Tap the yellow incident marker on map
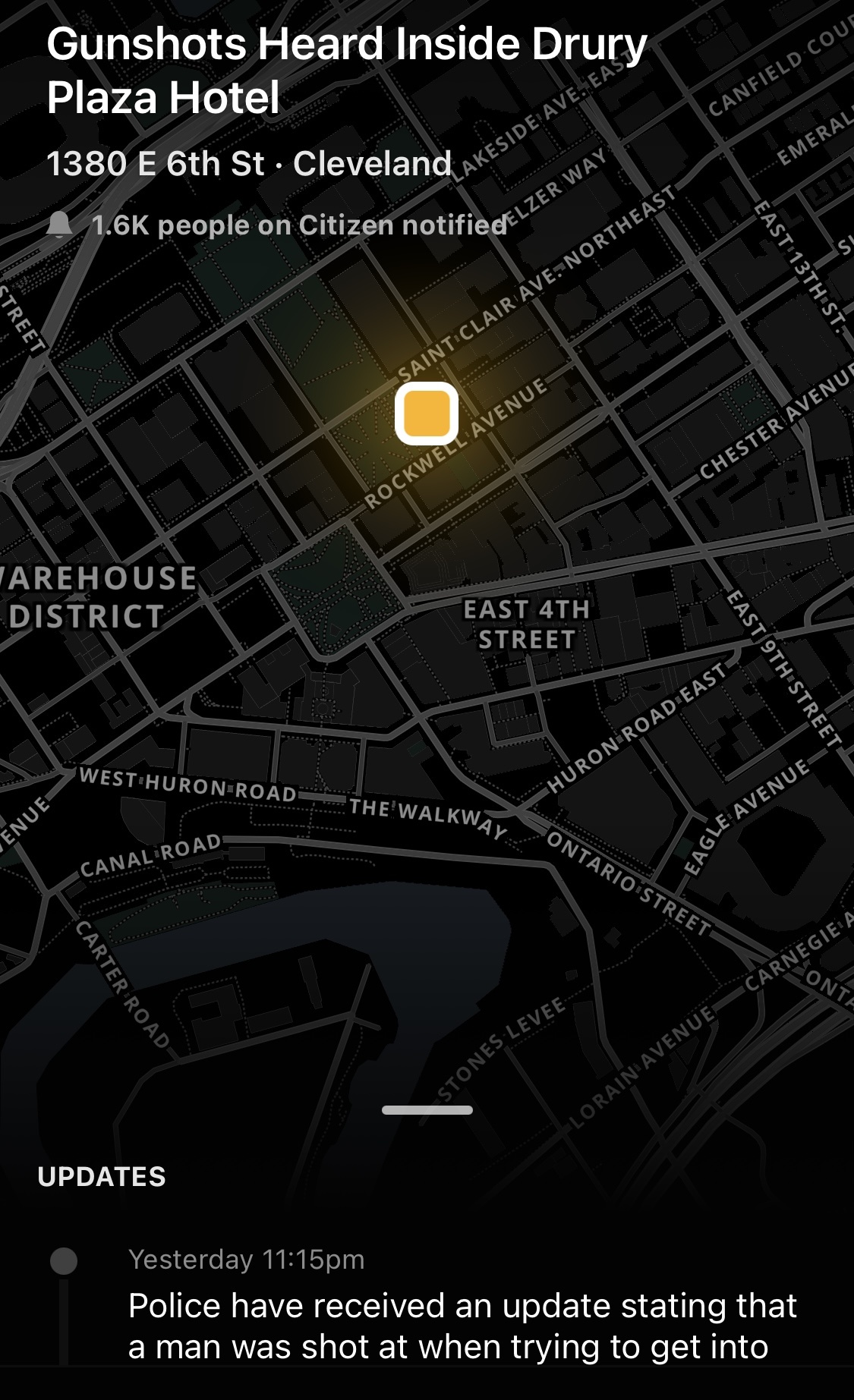Image resolution: width=854 pixels, height=1400 pixels. (427, 414)
